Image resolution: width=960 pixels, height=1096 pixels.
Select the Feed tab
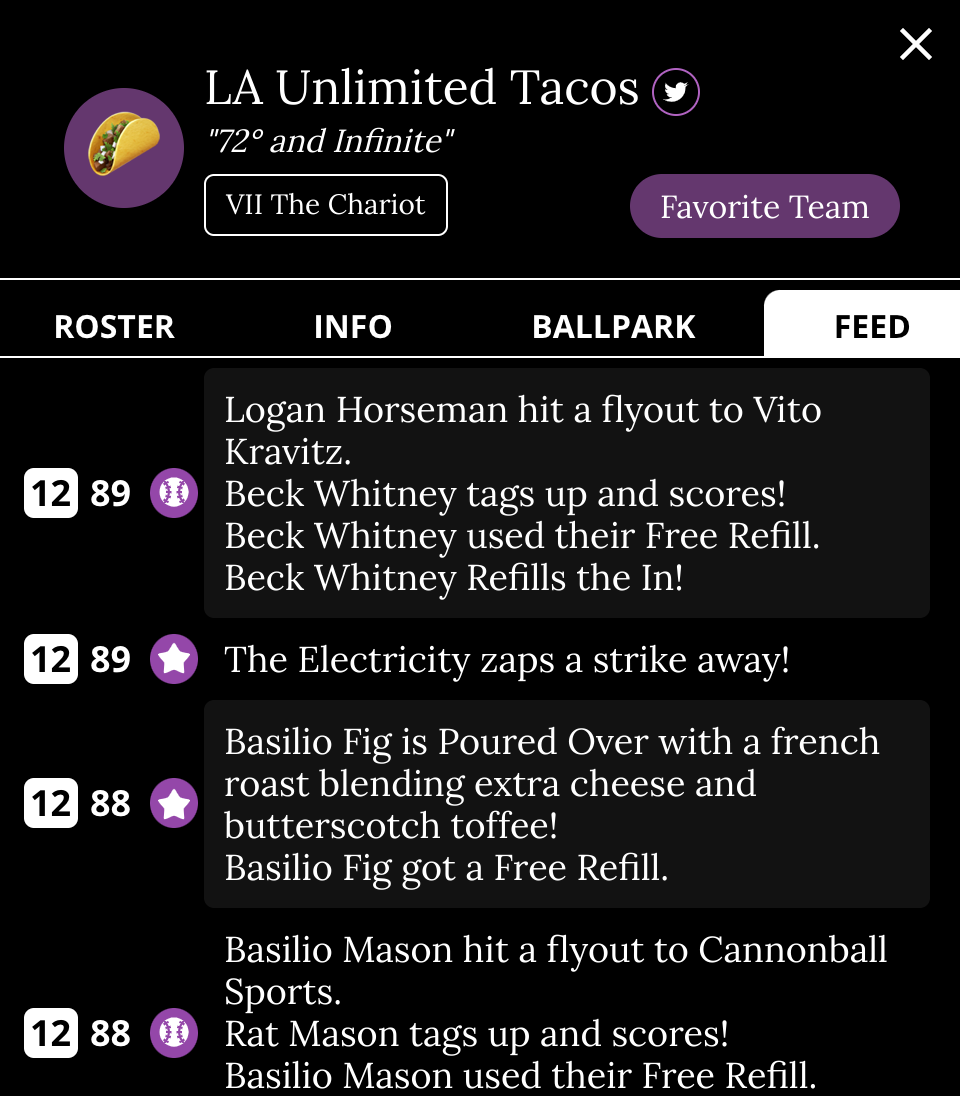click(871, 327)
